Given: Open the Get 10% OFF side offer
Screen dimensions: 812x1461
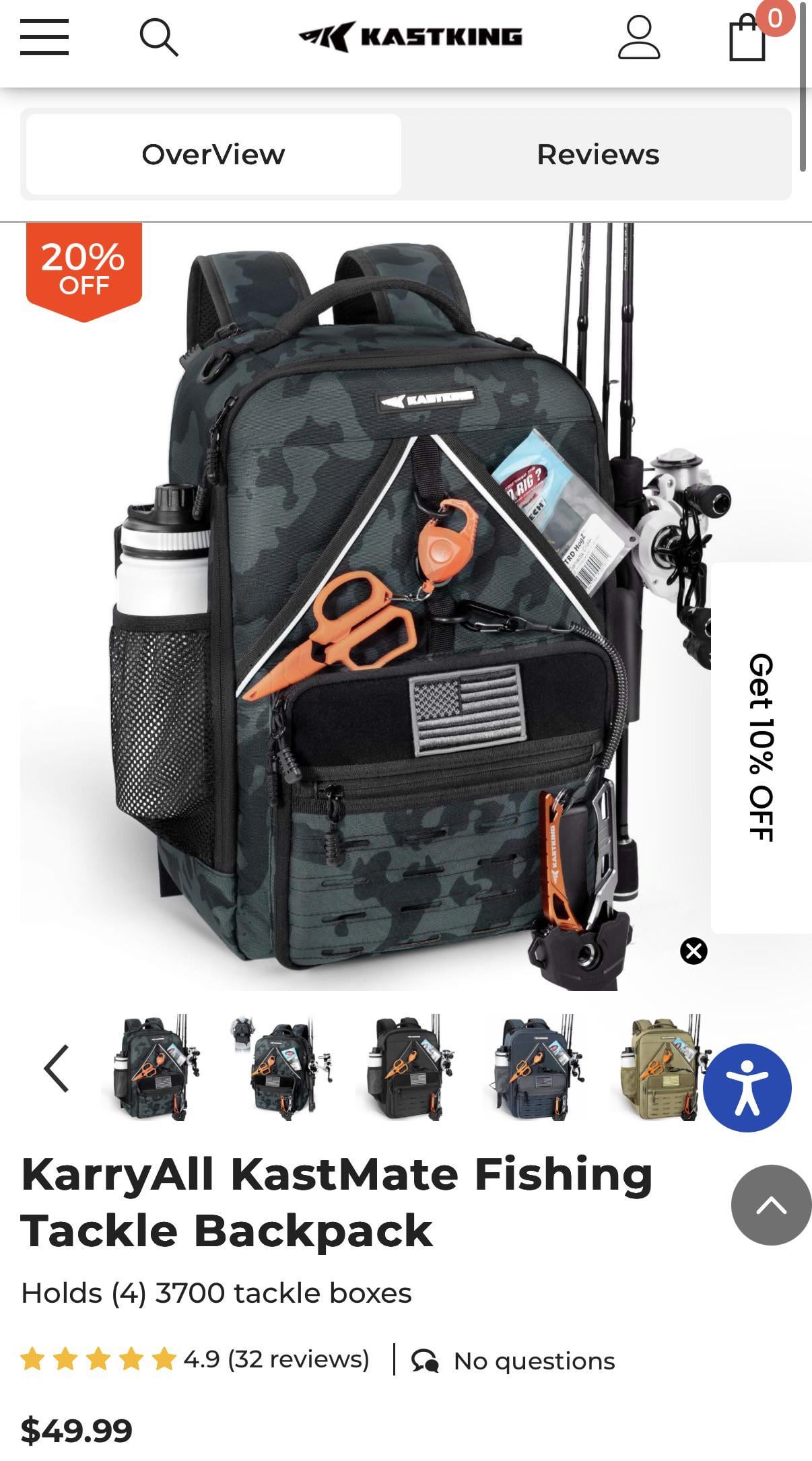Looking at the screenshot, I should pyautogui.click(x=762, y=747).
